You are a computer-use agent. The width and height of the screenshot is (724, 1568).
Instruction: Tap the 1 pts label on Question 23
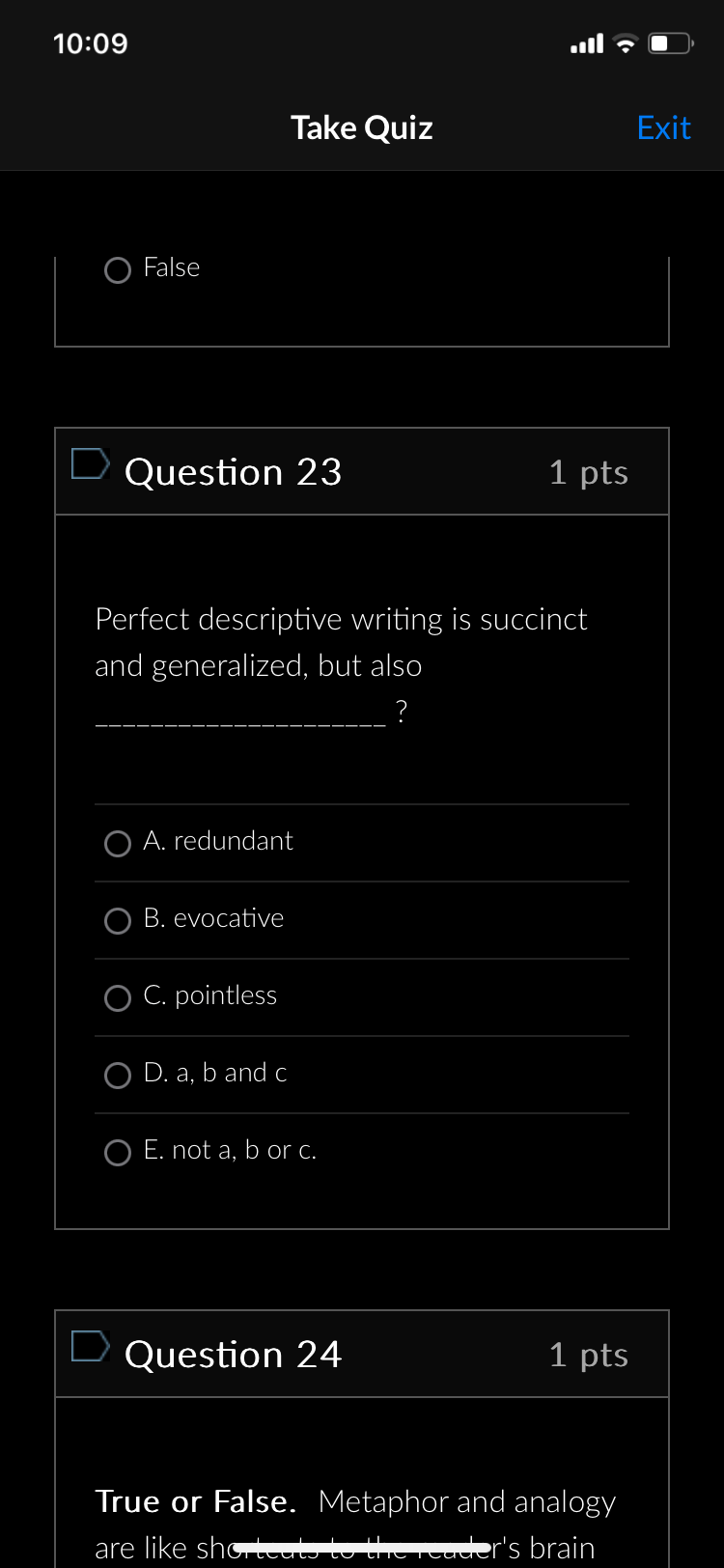[x=588, y=471]
